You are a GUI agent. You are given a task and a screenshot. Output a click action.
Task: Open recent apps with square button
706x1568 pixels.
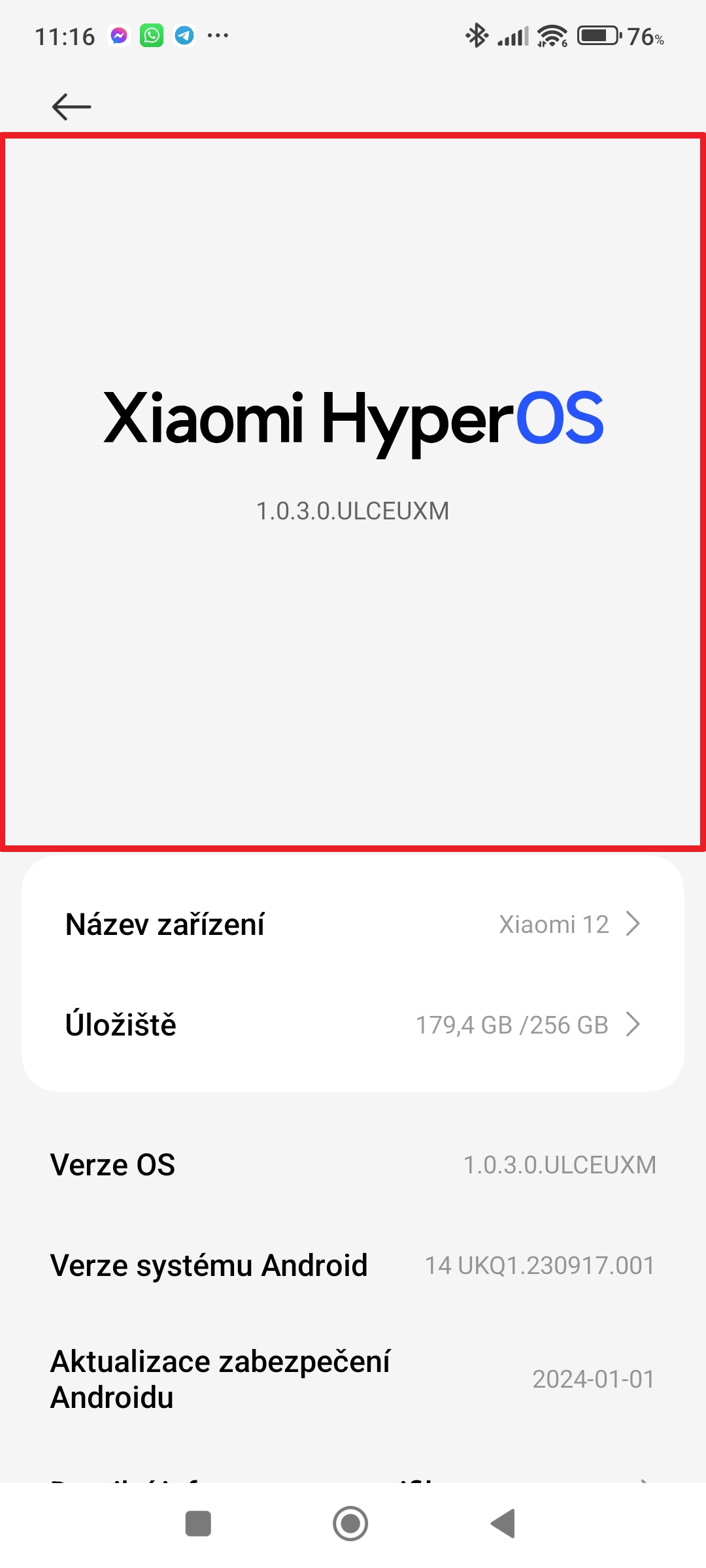click(198, 1524)
